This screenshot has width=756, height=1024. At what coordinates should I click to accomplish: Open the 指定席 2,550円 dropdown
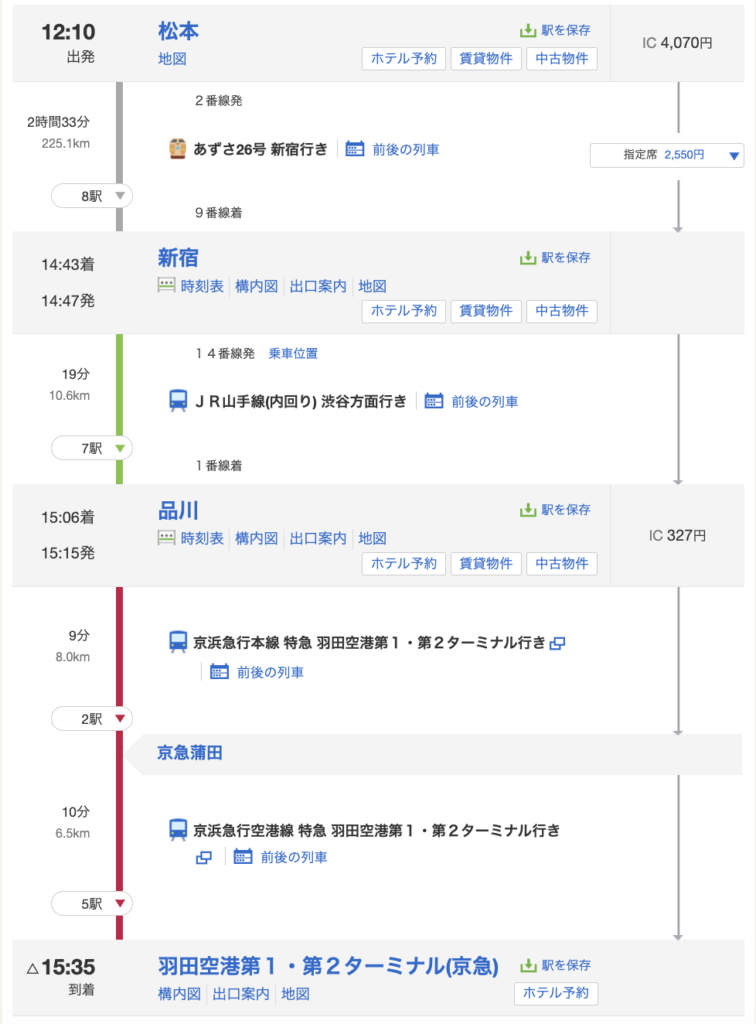[667, 155]
